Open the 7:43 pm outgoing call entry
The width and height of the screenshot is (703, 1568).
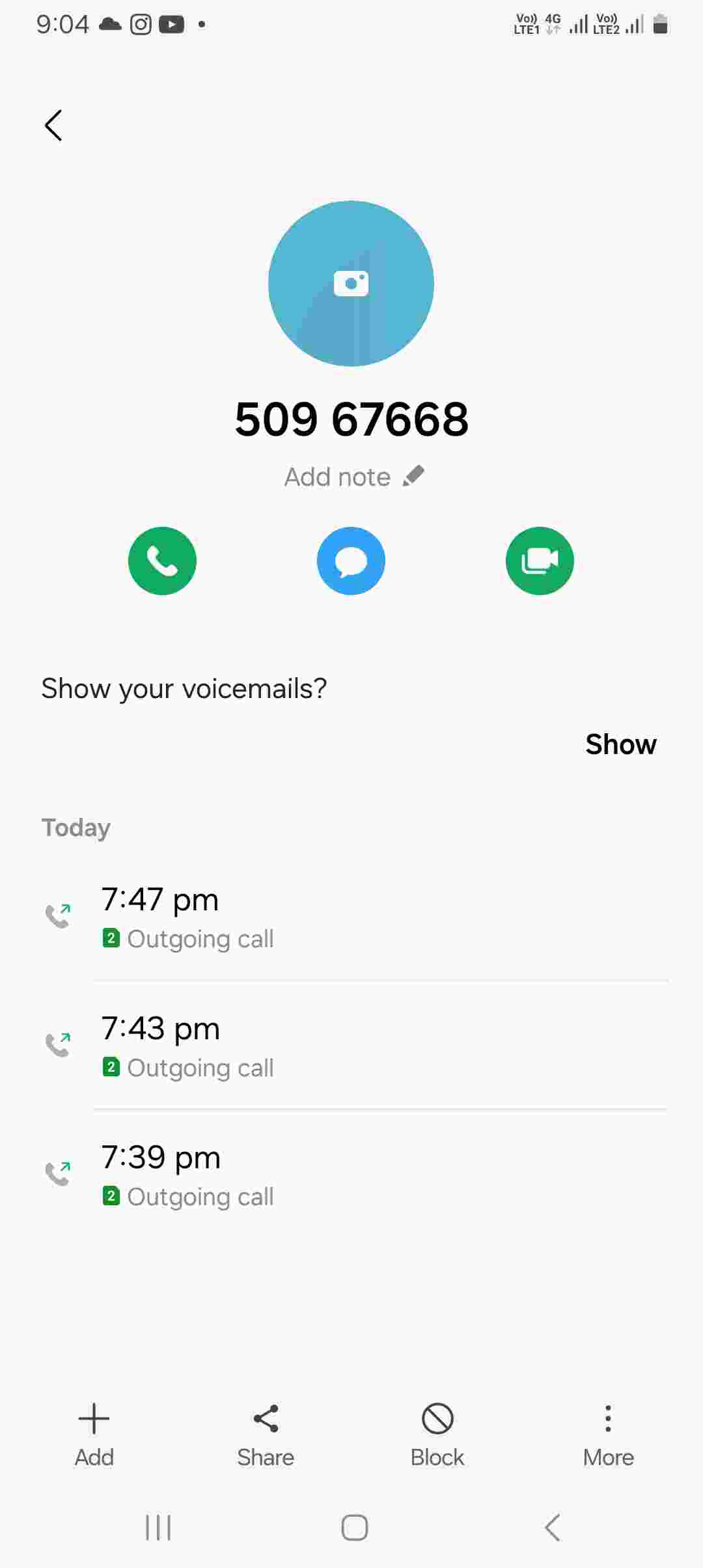tap(351, 1046)
